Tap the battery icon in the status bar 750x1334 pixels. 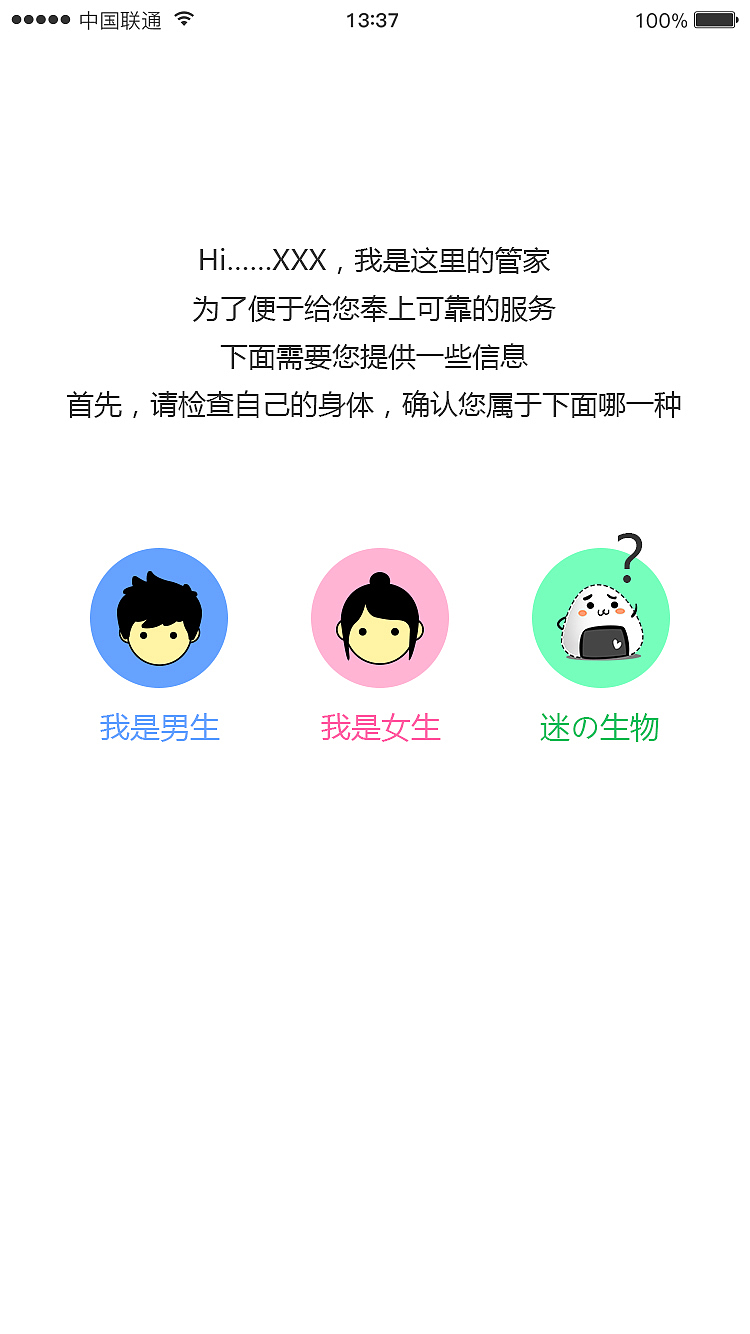pos(715,18)
